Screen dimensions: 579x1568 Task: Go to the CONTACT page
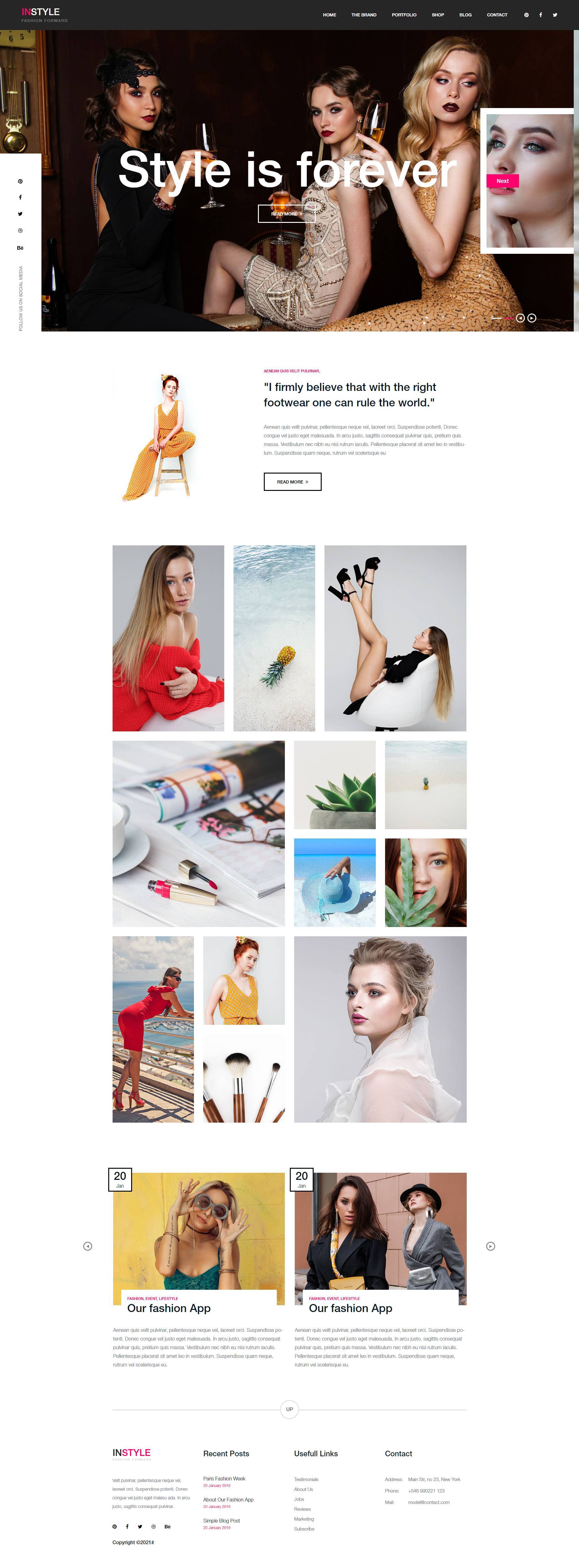click(496, 15)
